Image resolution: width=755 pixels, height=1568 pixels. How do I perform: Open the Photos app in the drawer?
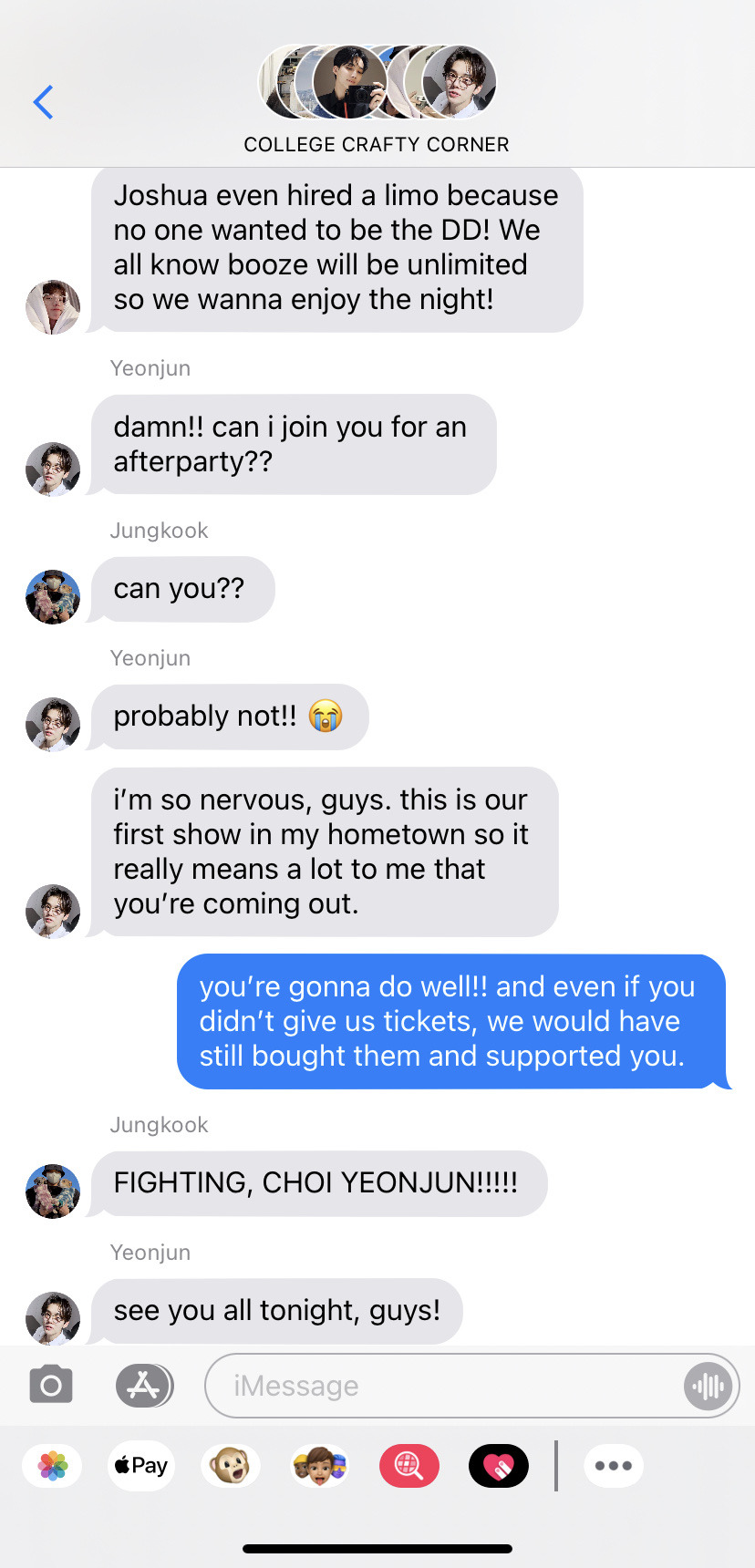(x=53, y=1466)
